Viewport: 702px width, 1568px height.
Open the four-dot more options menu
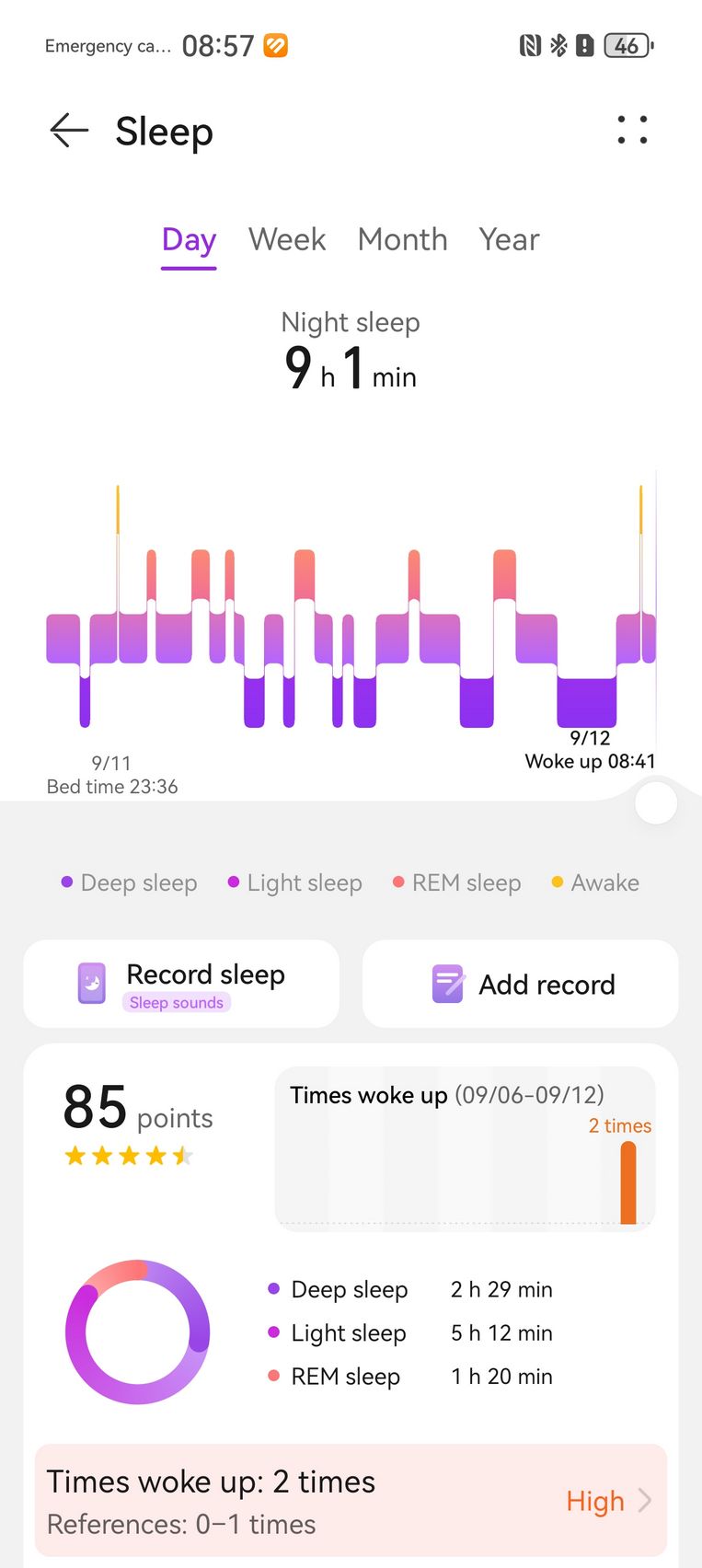tap(632, 130)
